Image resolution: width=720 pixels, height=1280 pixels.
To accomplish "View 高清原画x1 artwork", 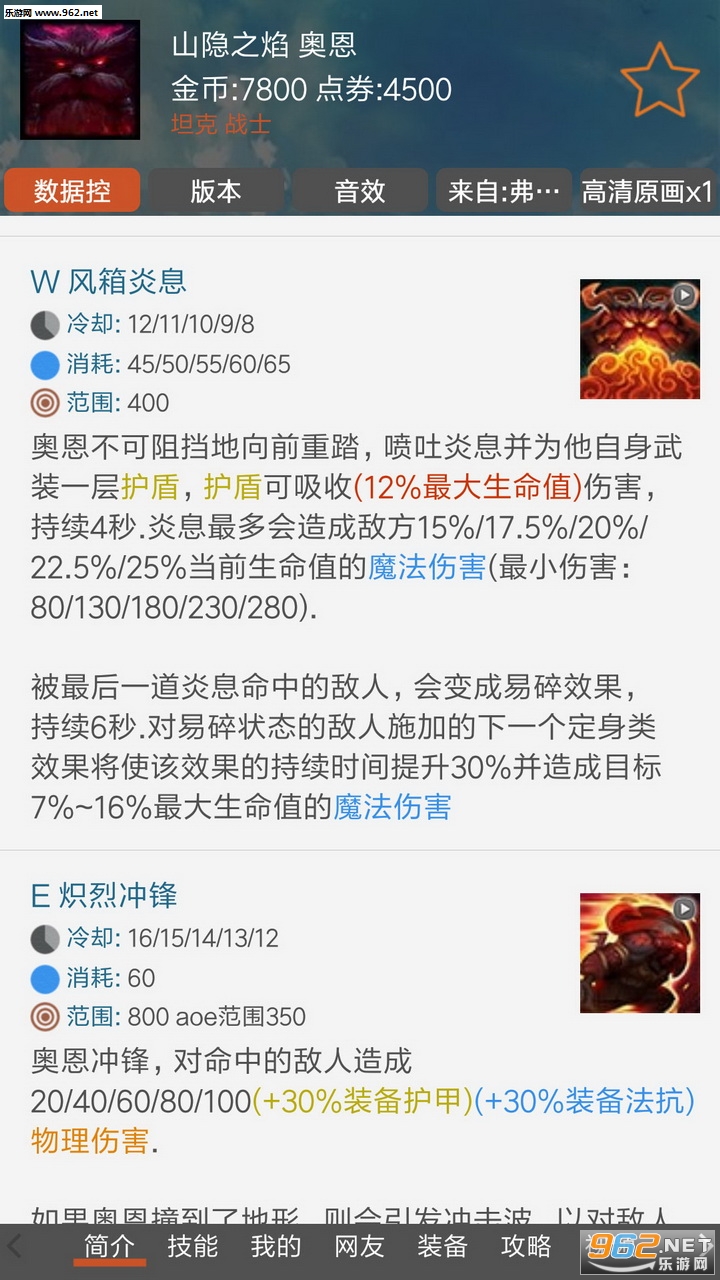I will point(648,190).
